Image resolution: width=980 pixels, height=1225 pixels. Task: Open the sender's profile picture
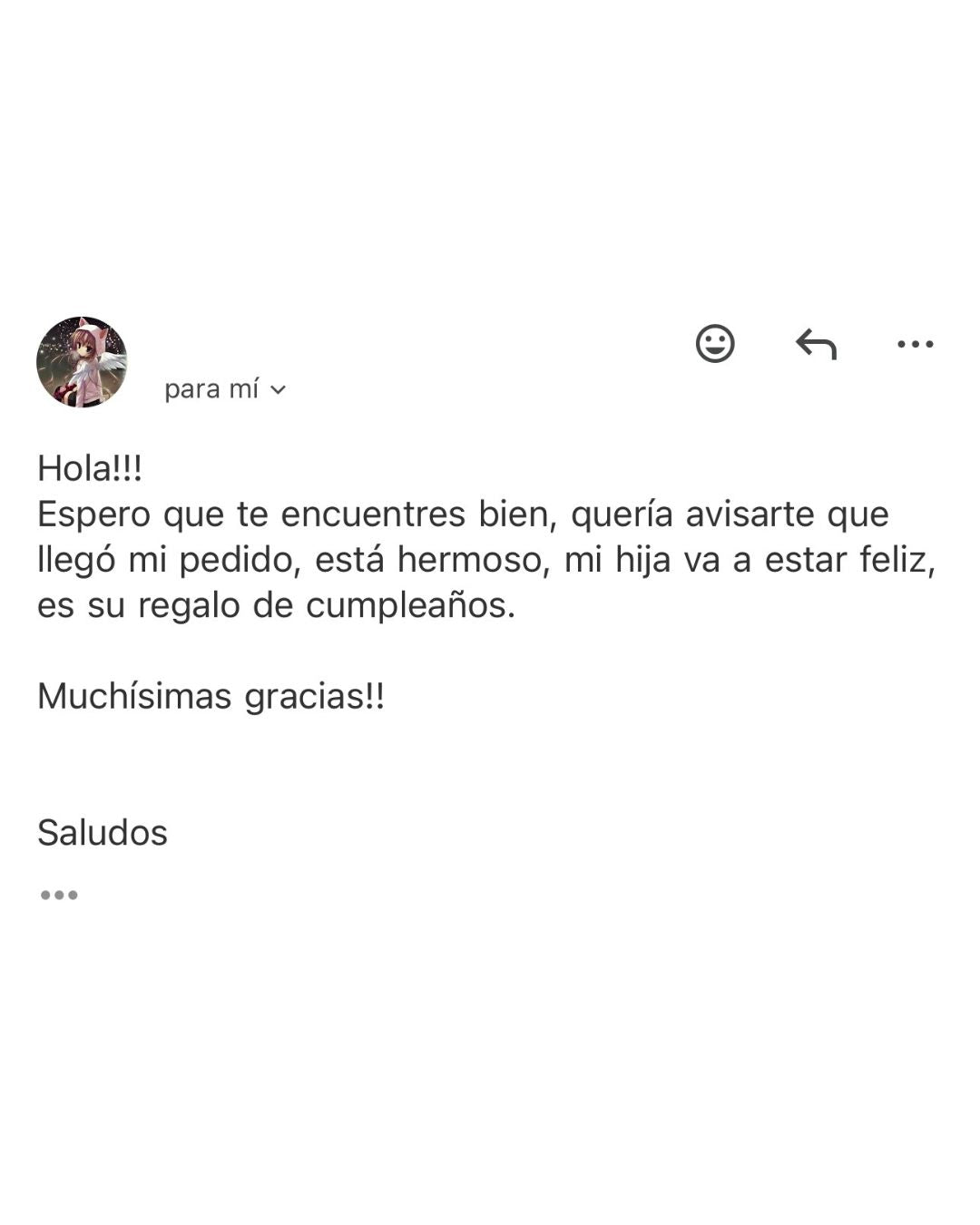pyautogui.click(x=82, y=362)
